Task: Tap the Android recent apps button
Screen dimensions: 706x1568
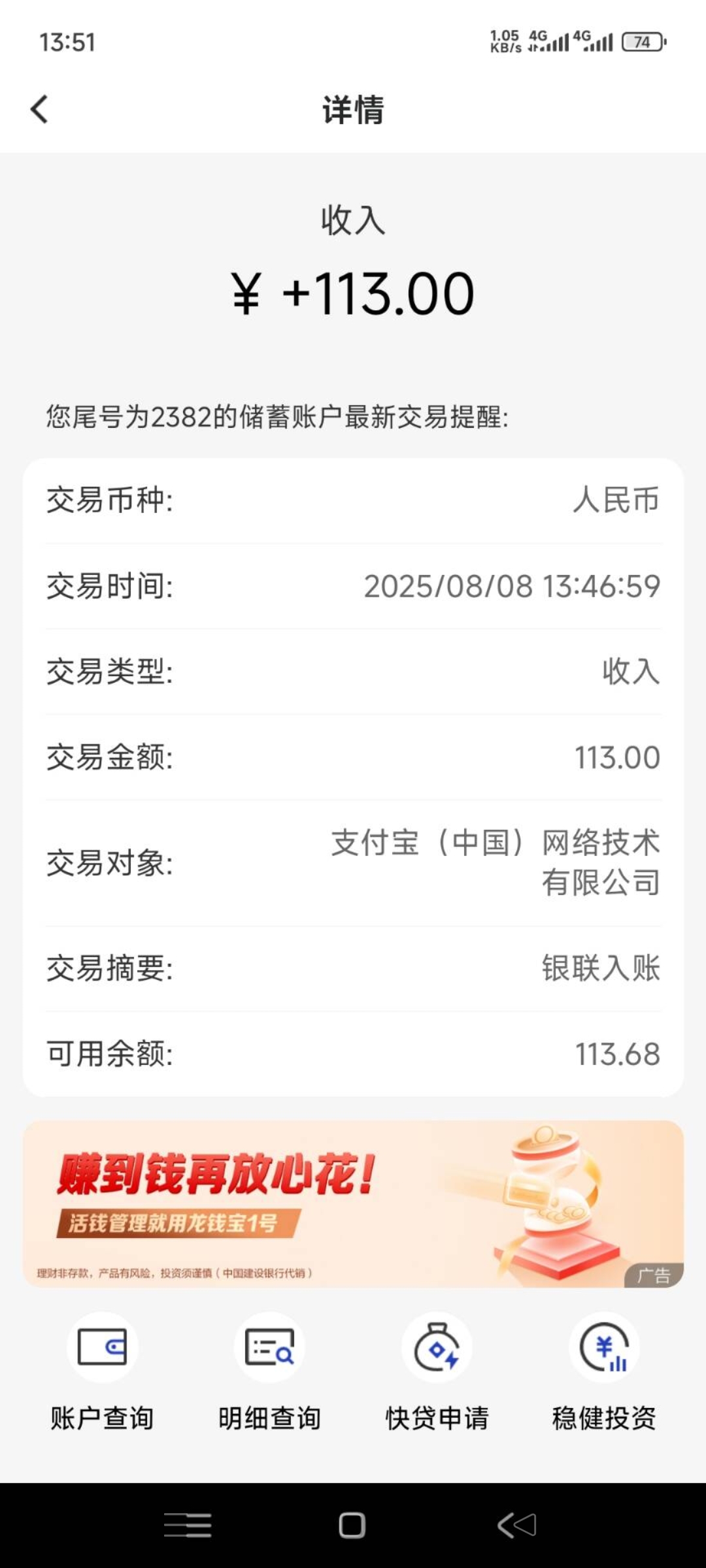Action: (x=188, y=1524)
